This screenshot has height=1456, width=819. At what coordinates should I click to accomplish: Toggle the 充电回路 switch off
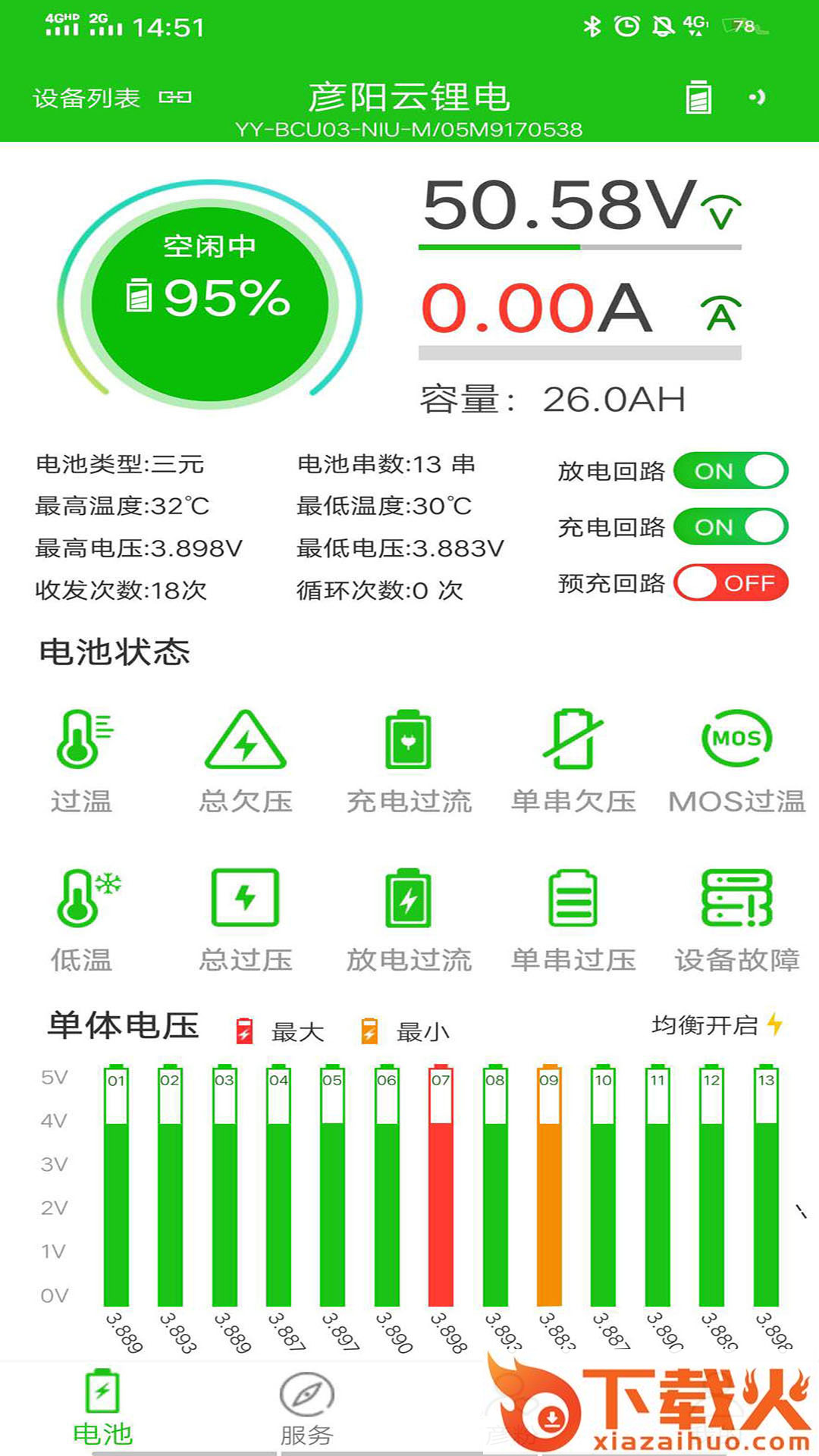click(x=730, y=527)
